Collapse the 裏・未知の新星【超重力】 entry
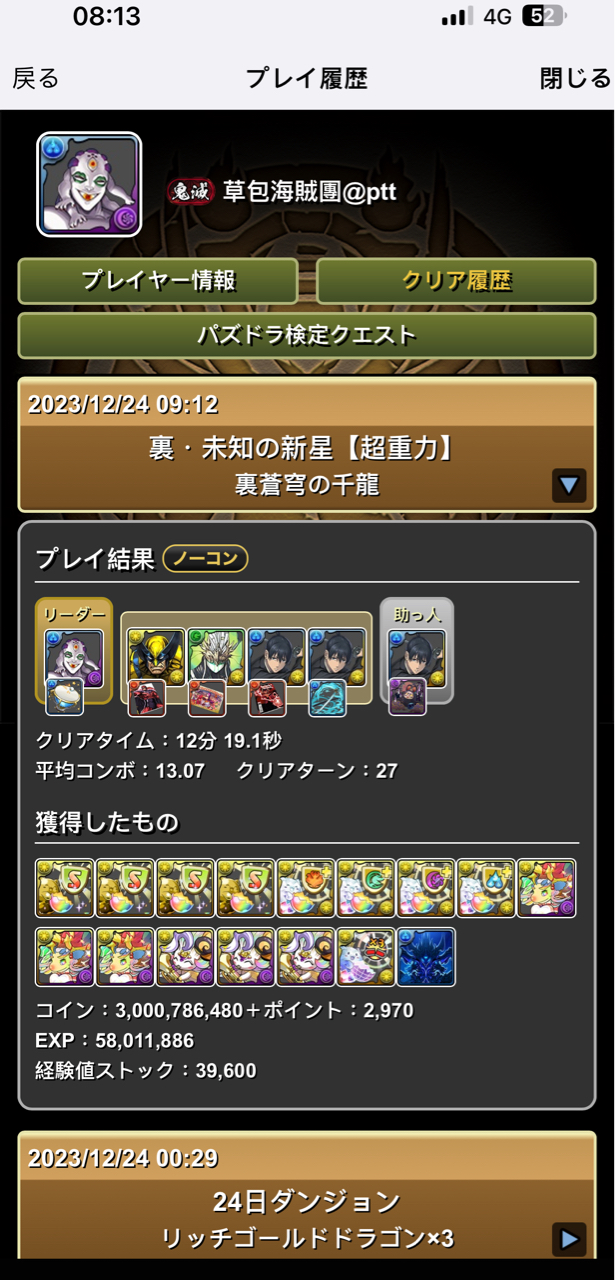Viewport: 615px width, 1280px height. point(568,486)
